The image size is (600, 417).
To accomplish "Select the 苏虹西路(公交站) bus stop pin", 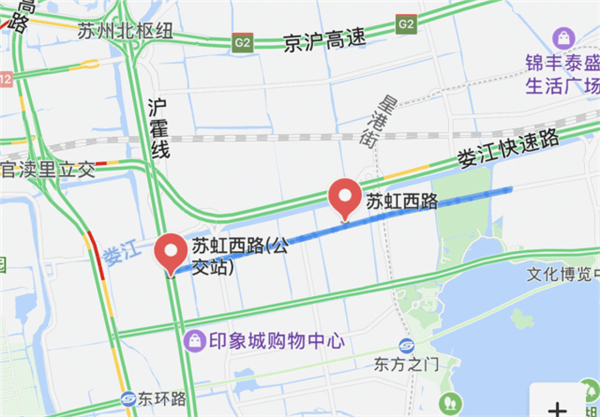I will (174, 252).
